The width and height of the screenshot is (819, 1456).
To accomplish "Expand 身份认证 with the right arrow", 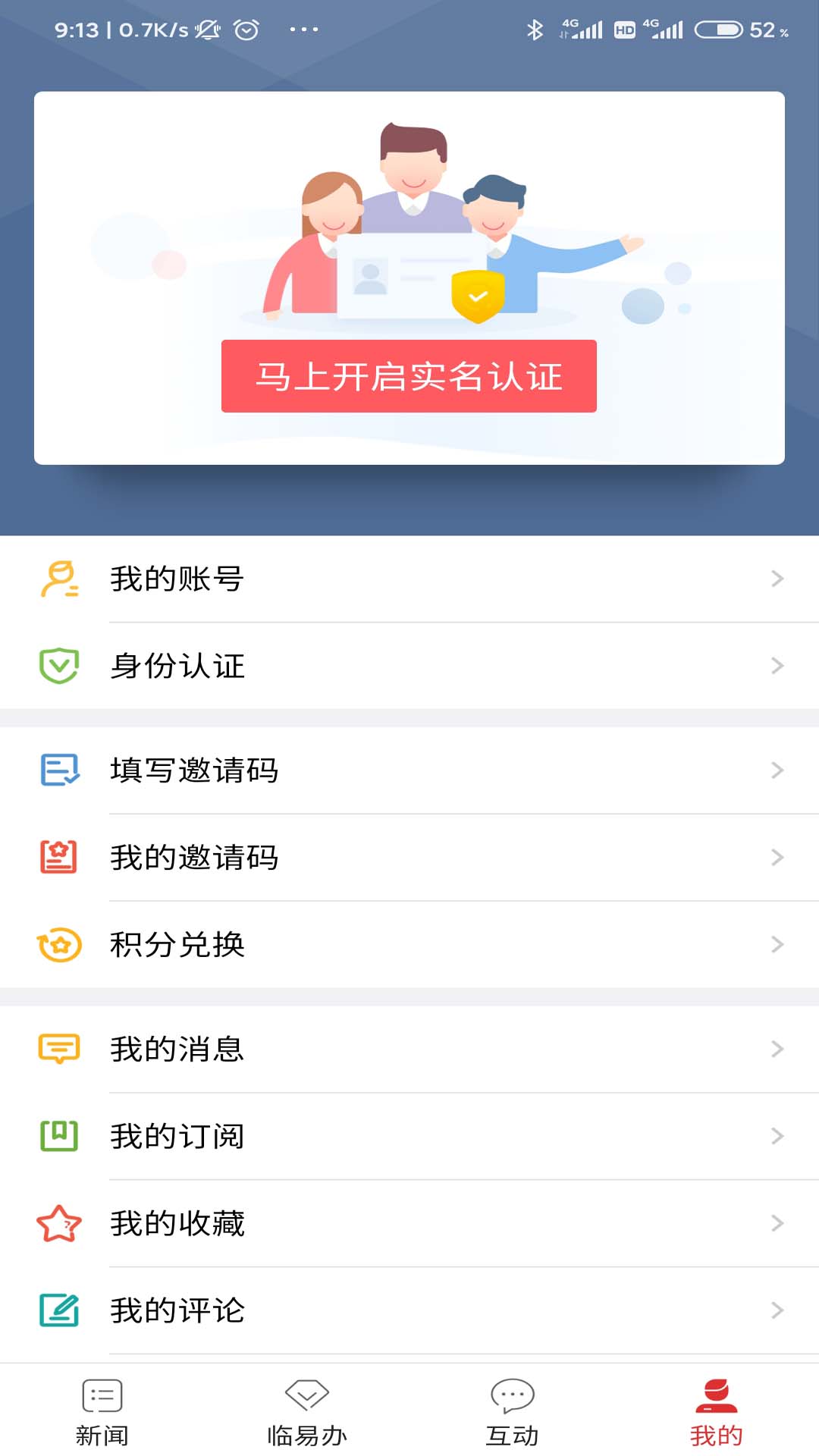I will (x=777, y=666).
